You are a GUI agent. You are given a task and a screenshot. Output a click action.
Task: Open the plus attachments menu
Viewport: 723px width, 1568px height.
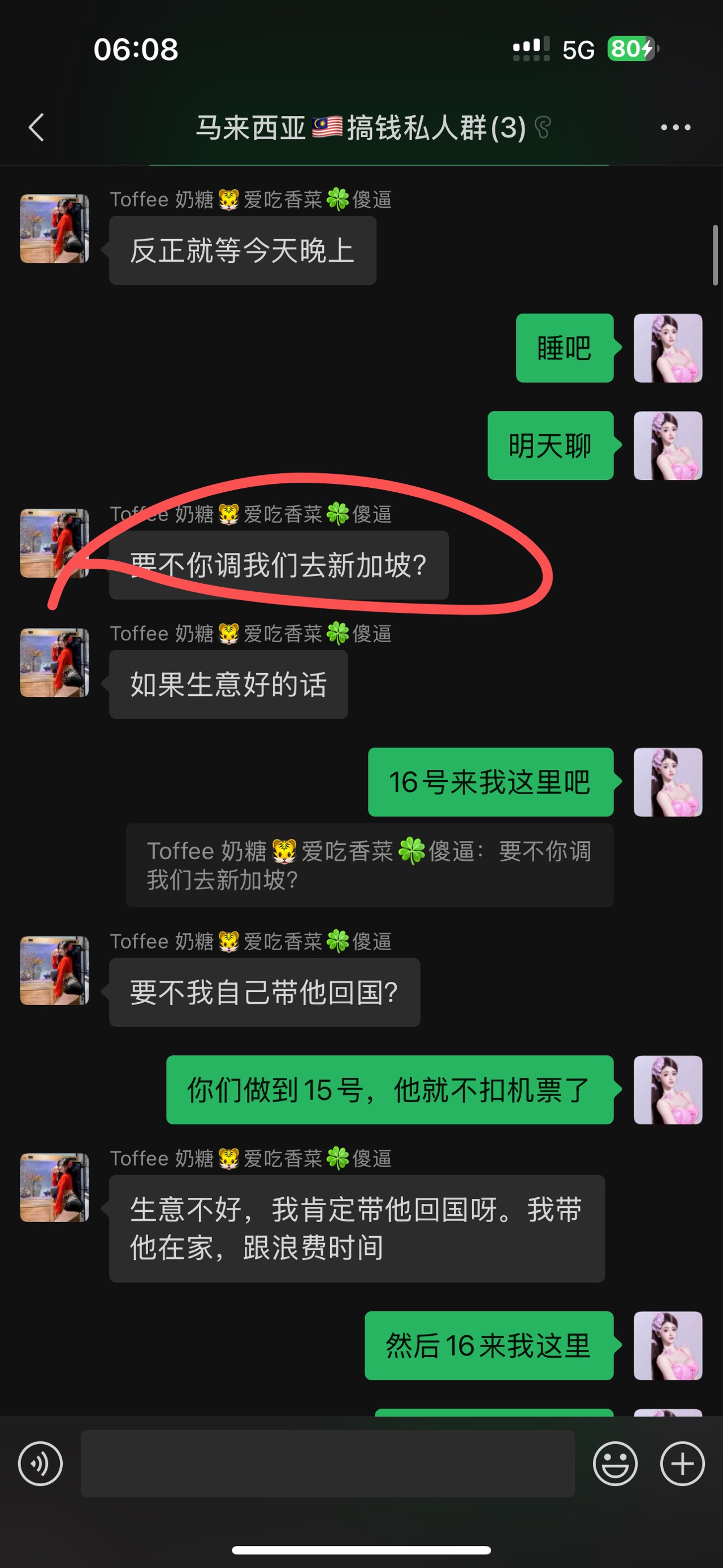(x=682, y=1463)
